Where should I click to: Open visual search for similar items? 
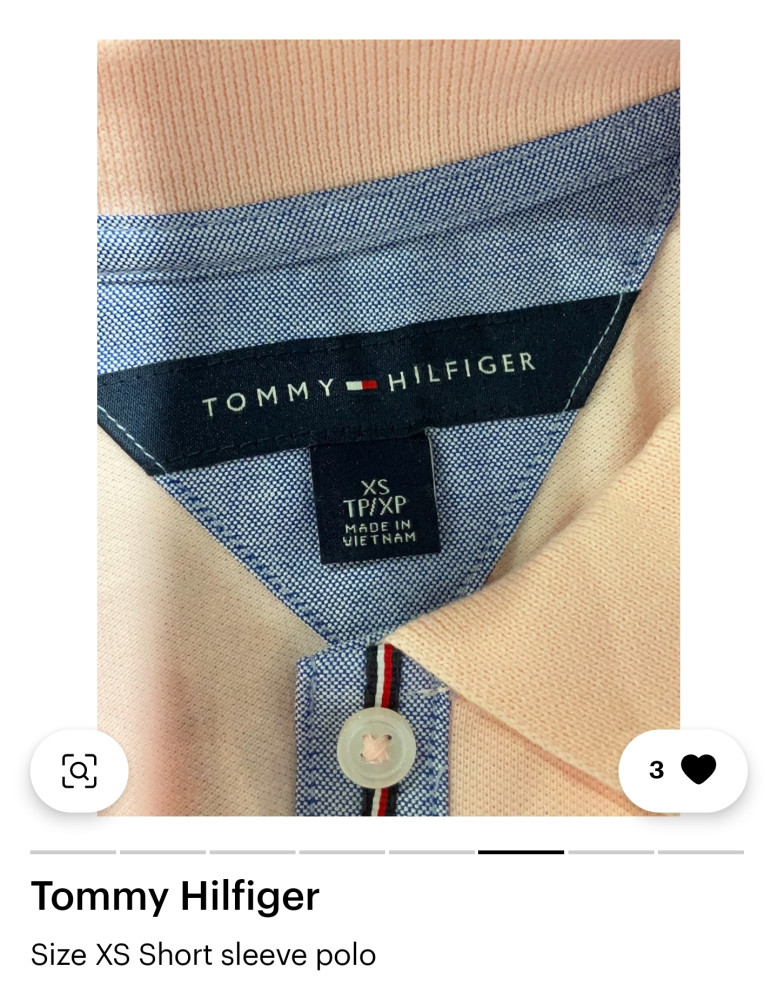pos(79,770)
